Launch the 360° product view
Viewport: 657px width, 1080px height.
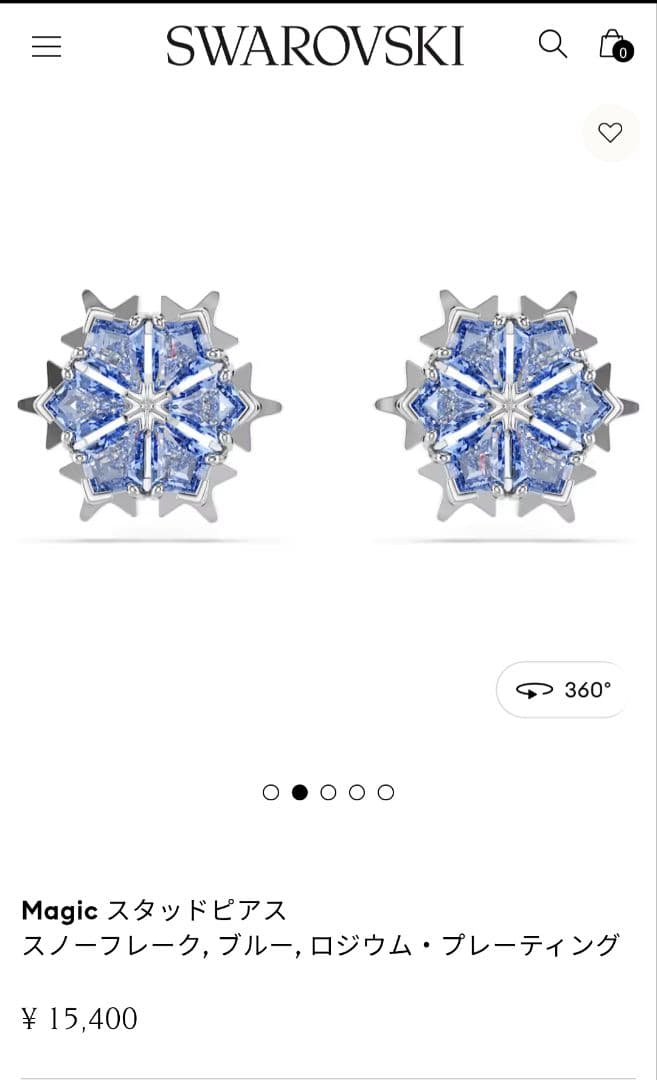(x=564, y=690)
